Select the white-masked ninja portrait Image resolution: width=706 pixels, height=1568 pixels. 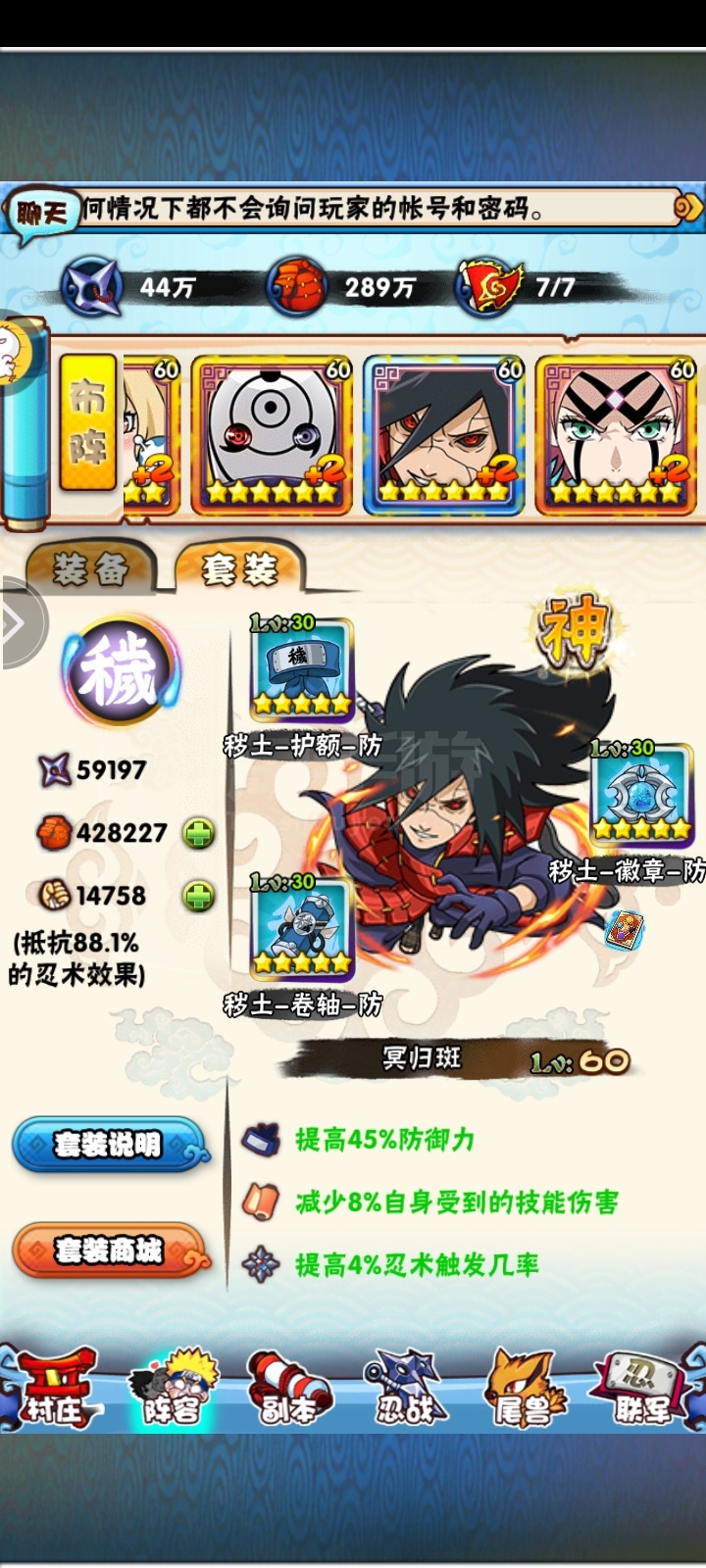pyautogui.click(x=272, y=435)
